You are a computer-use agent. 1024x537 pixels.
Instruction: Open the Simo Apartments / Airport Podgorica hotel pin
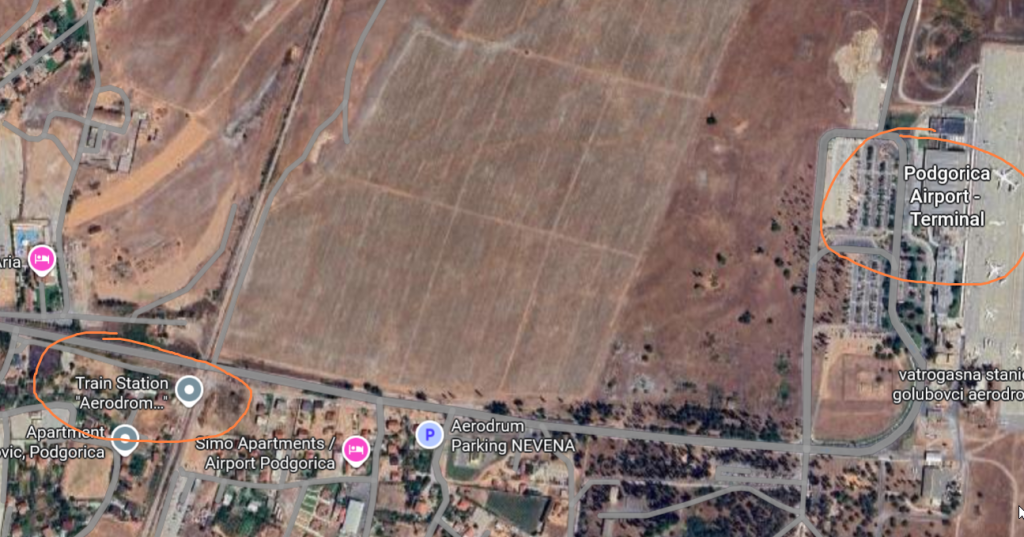(x=354, y=451)
